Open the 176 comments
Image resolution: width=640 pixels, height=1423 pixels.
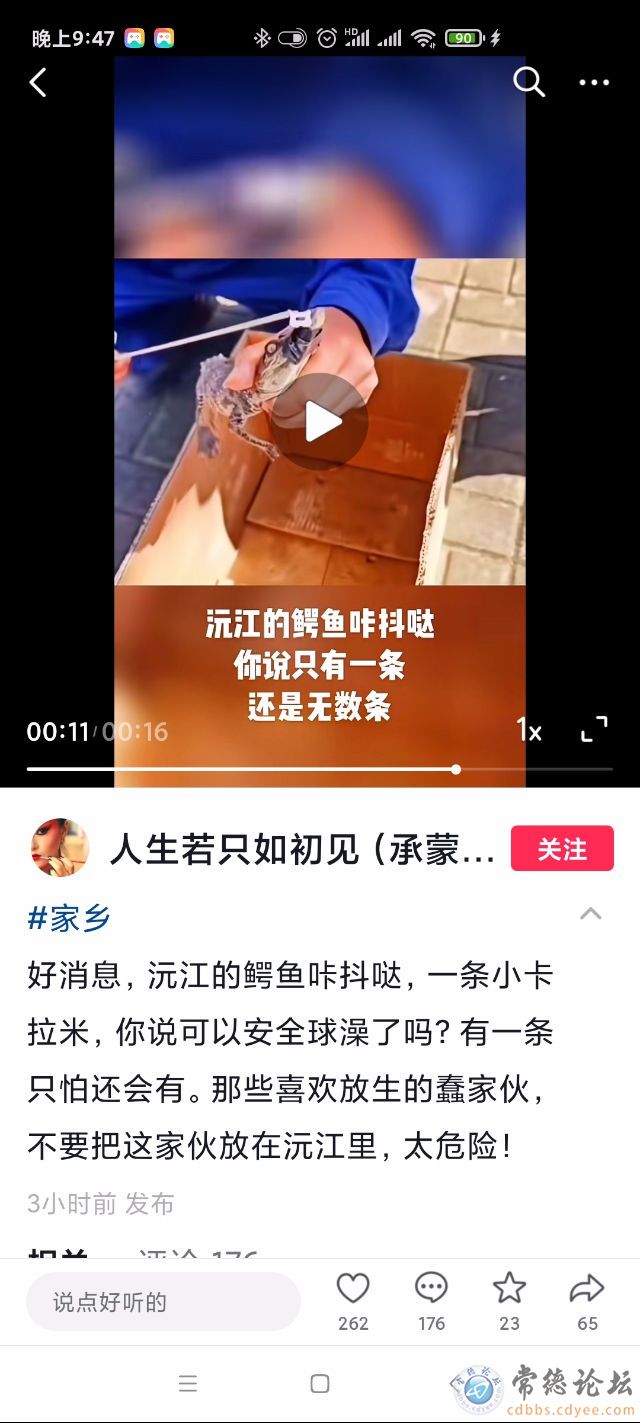(431, 1288)
